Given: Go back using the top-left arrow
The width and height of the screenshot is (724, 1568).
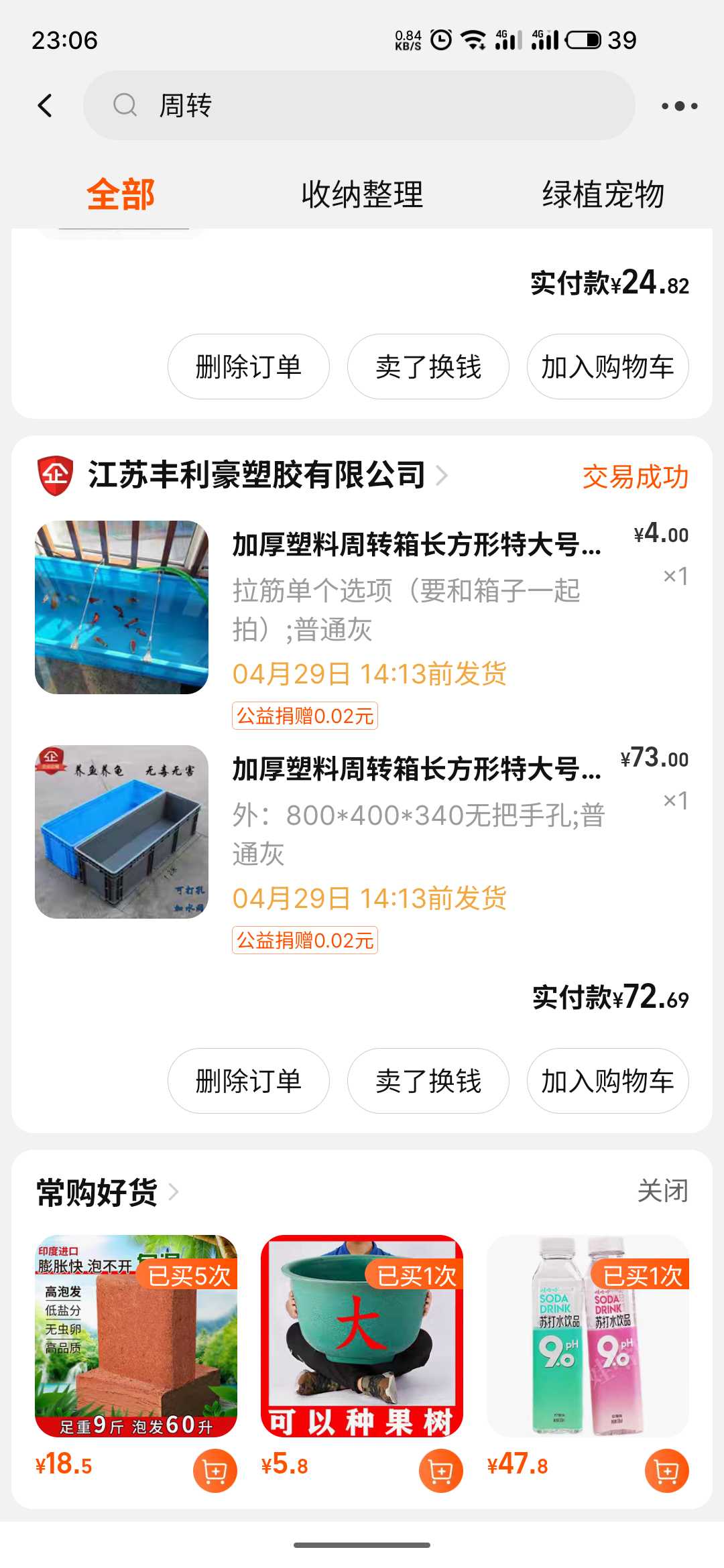Looking at the screenshot, I should (46, 106).
